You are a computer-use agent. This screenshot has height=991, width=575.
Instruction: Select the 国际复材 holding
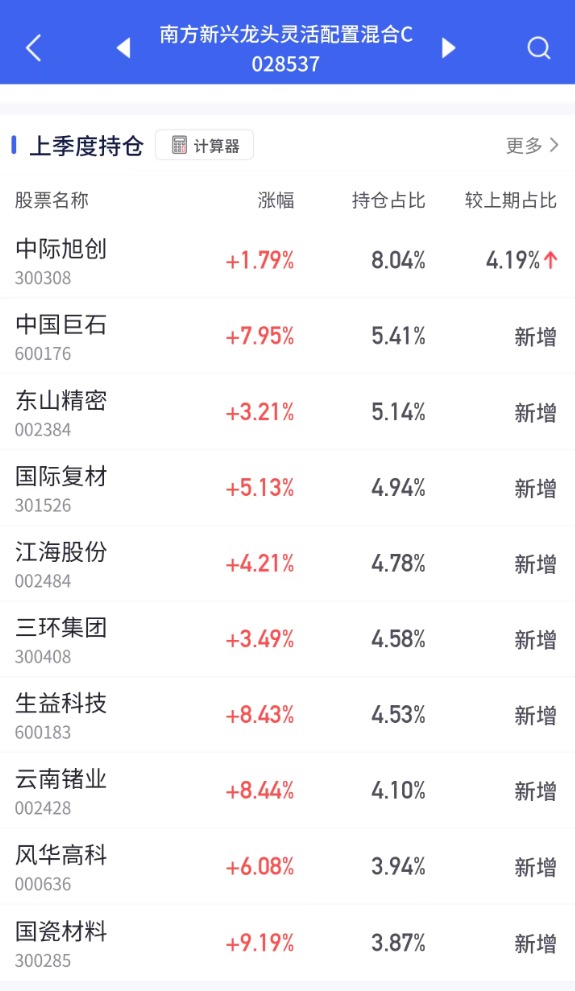[288, 488]
